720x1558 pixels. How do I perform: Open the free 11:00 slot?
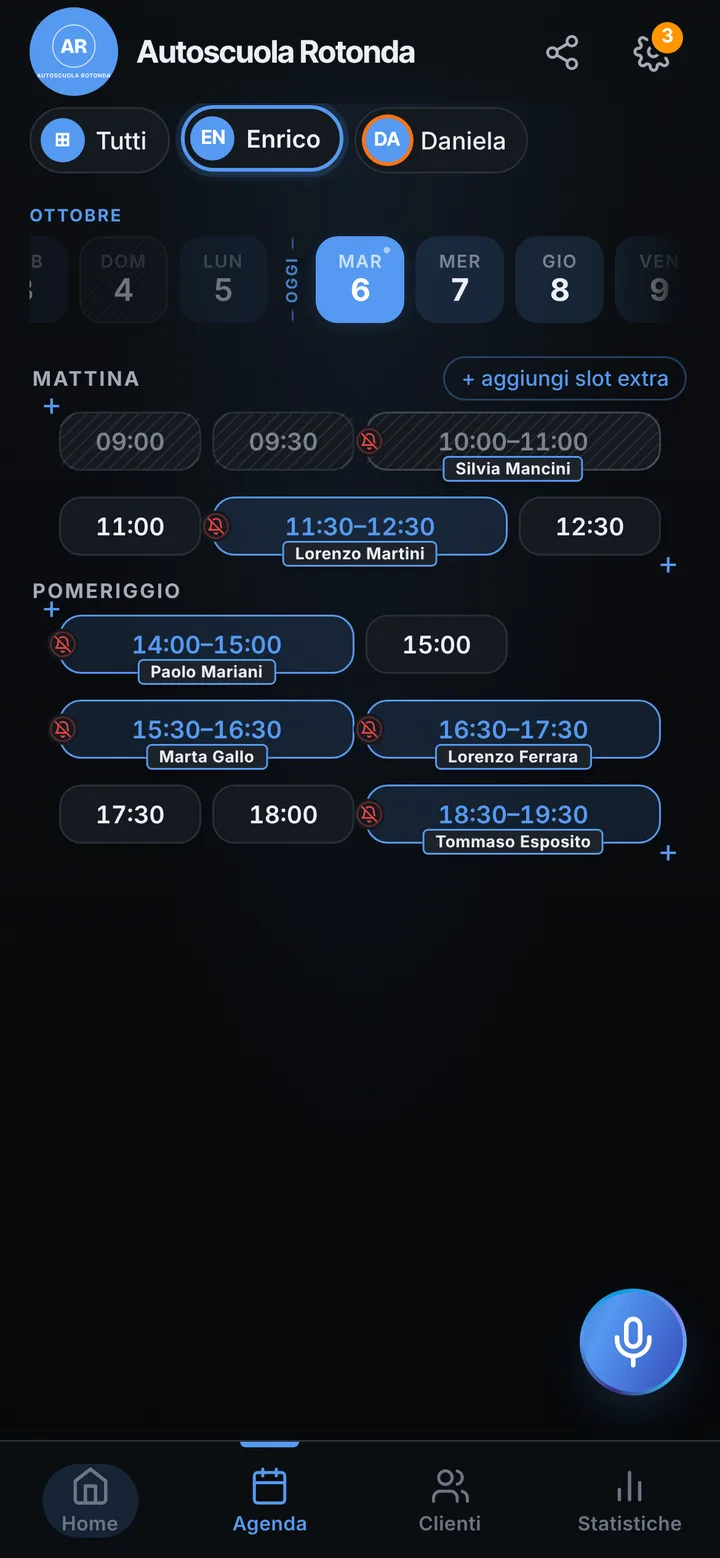click(x=130, y=526)
